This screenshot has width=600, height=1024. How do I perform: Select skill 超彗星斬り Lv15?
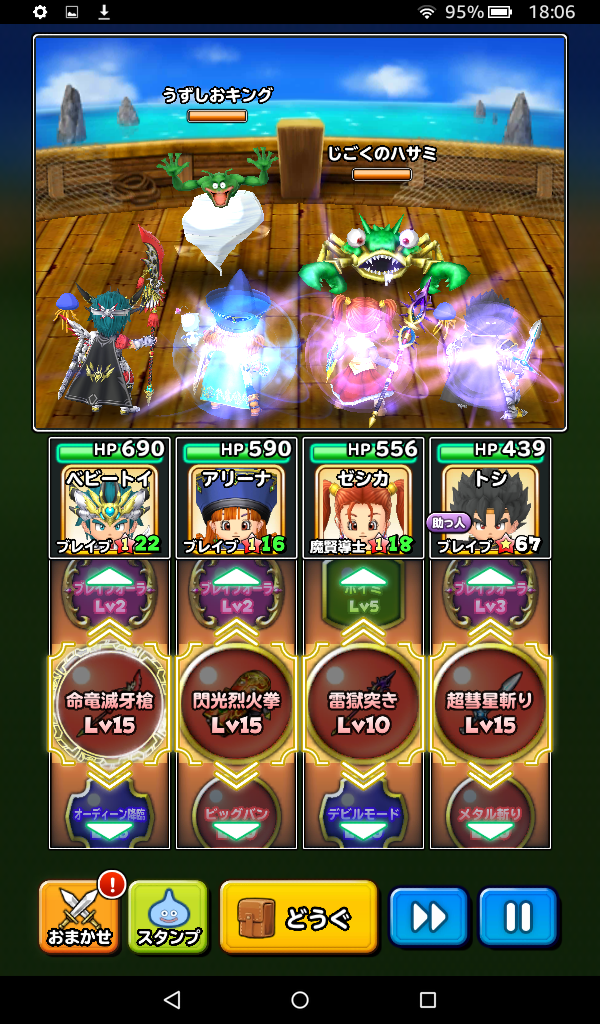(x=490, y=710)
